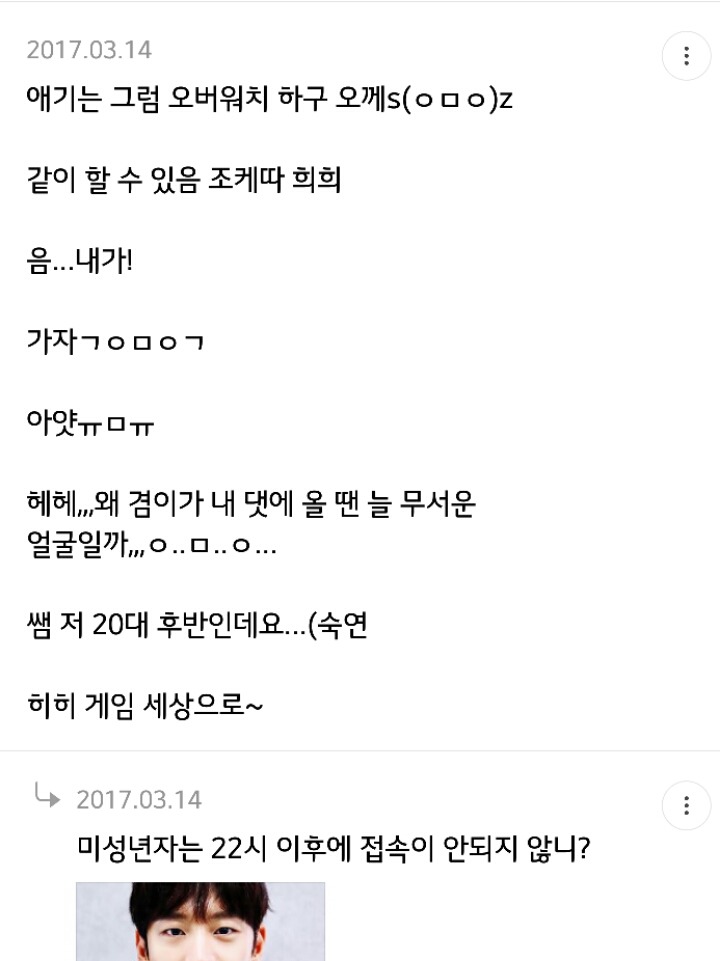Open overflow menu on the top comment
The width and height of the screenshot is (720, 961).
point(686,56)
